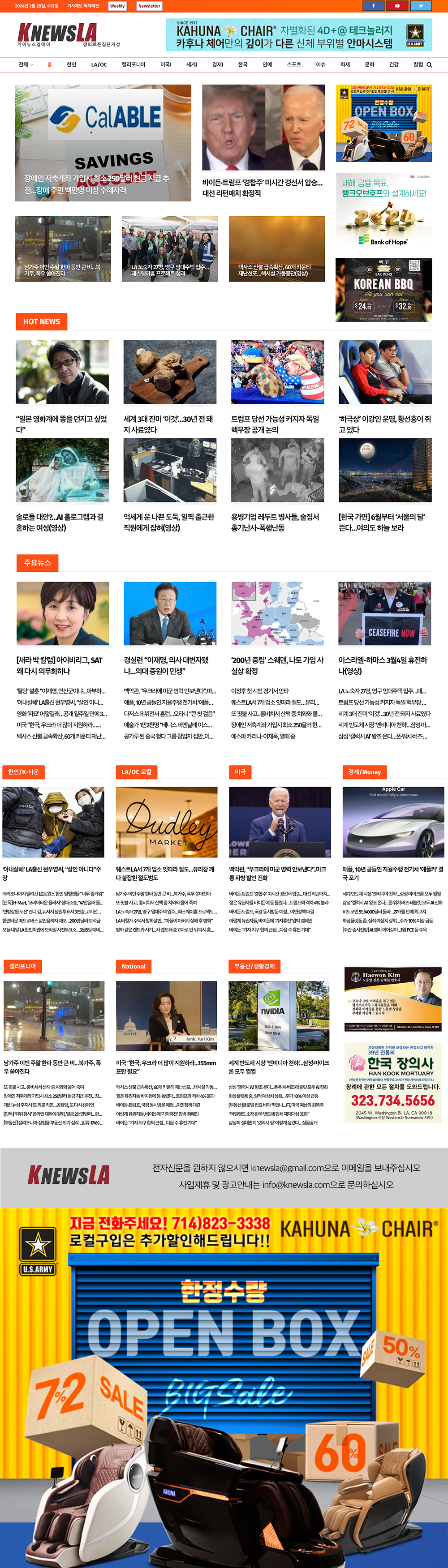Switch to the LA/OC section
The width and height of the screenshot is (448, 1568).
99,64
